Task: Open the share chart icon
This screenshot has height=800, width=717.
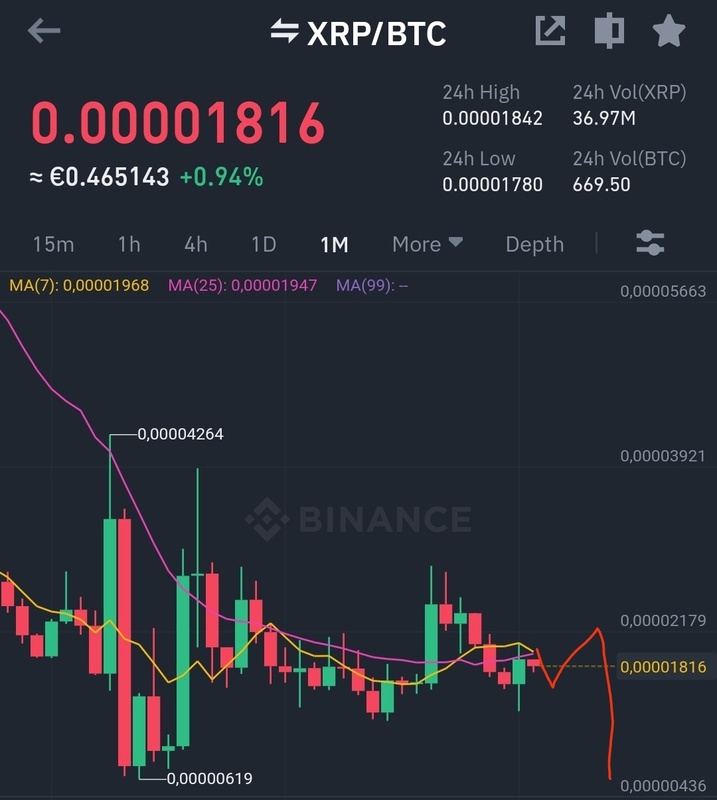Action: (x=550, y=31)
